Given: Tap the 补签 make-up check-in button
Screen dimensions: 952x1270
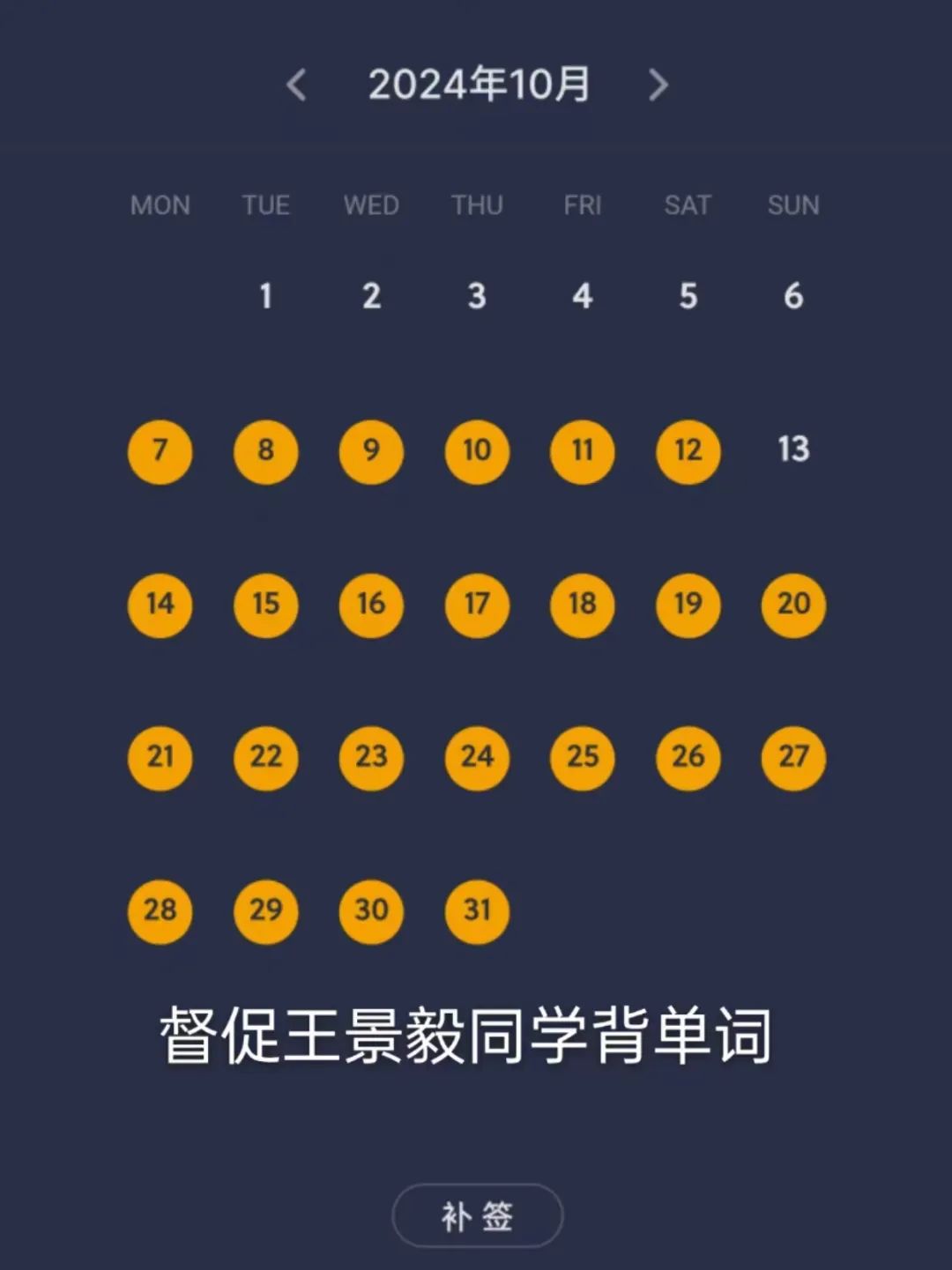Looking at the screenshot, I should coord(477,1216).
